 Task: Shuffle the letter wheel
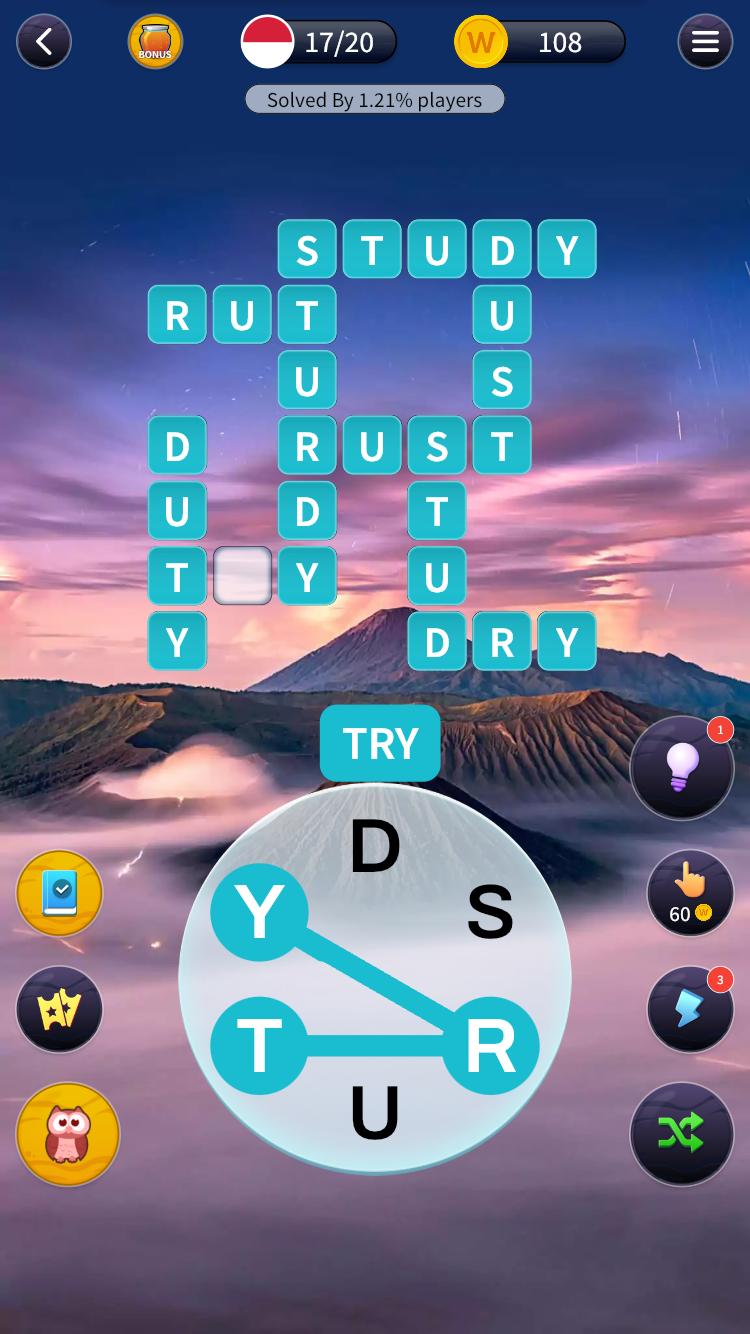point(682,1133)
